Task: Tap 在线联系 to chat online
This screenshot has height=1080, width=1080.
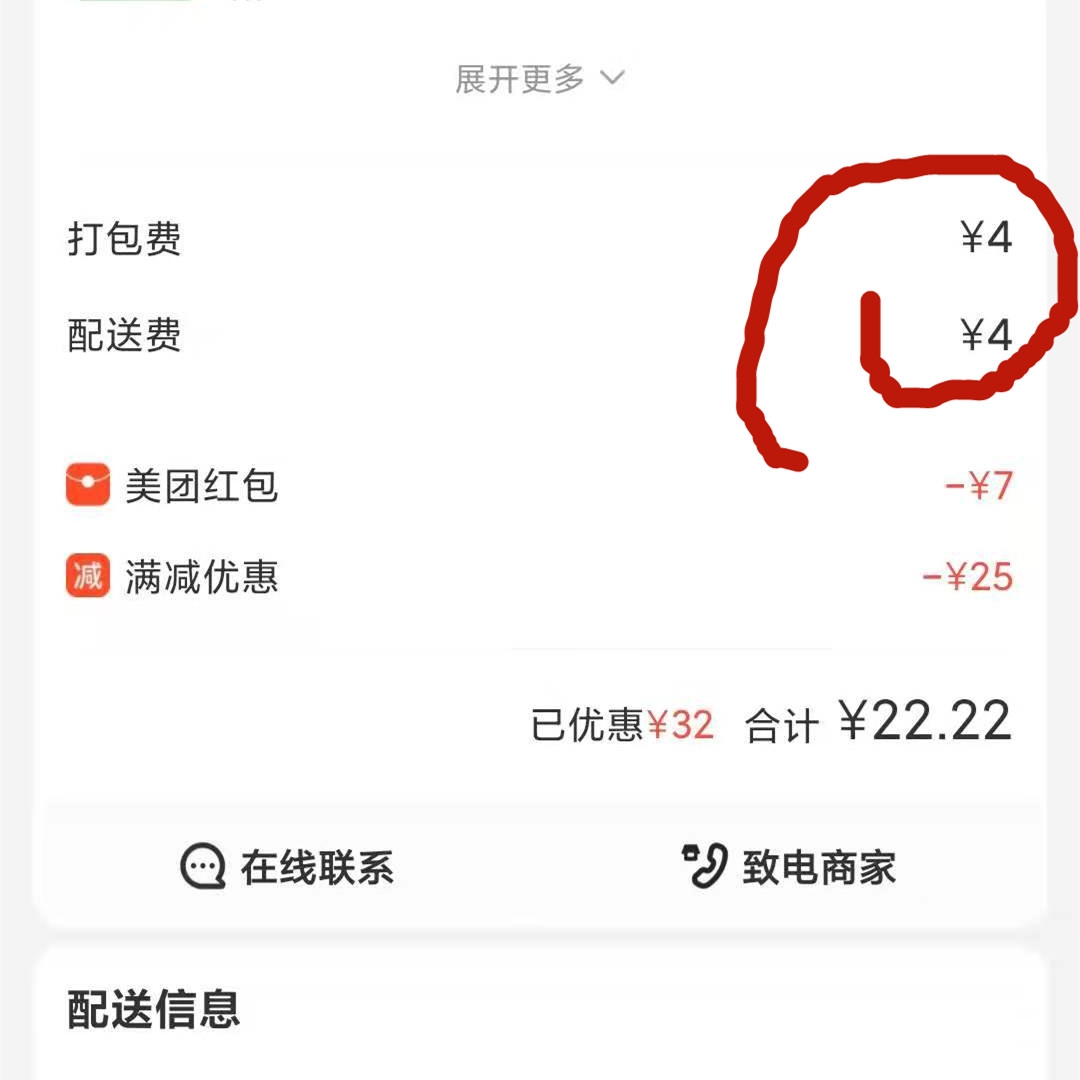Action: [288, 866]
